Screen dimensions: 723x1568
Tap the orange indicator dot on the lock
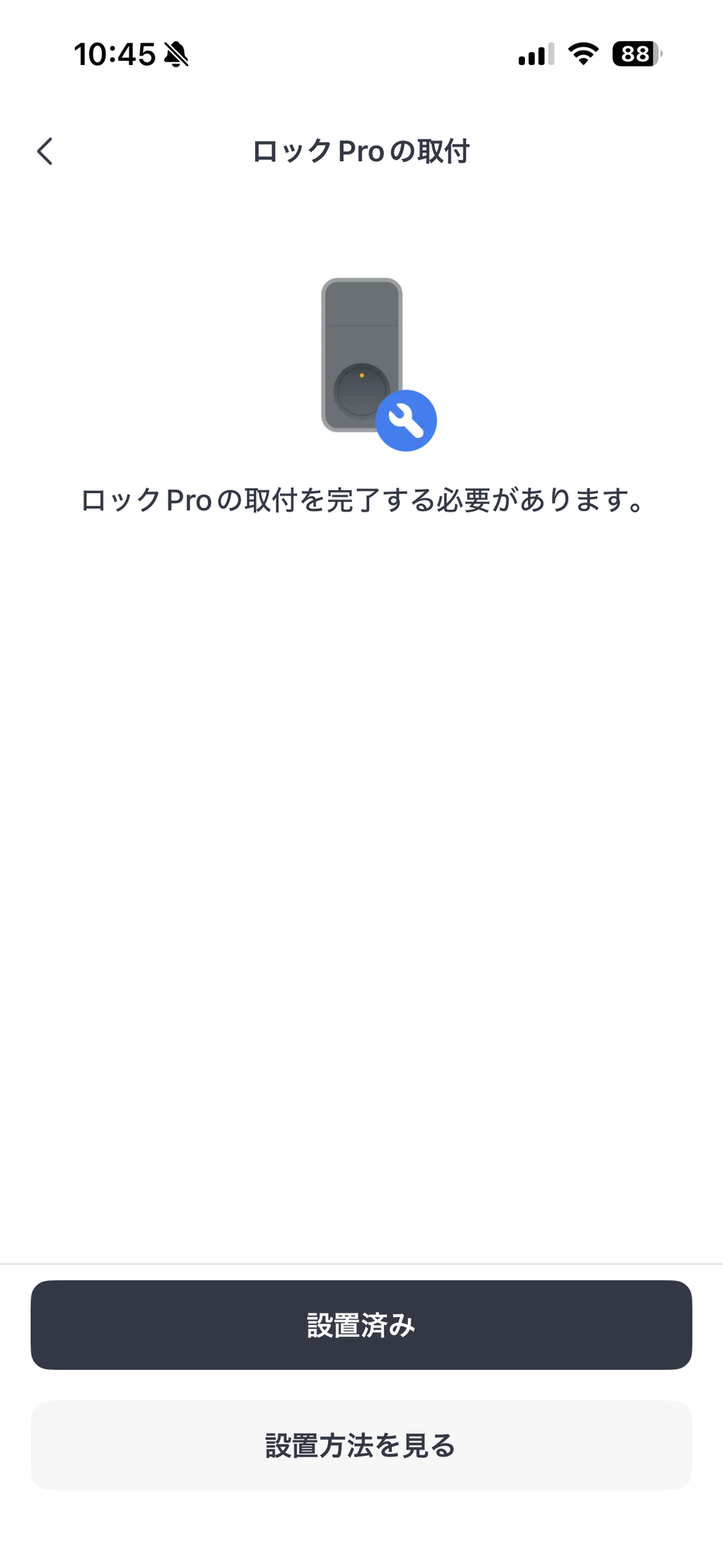coord(361,375)
